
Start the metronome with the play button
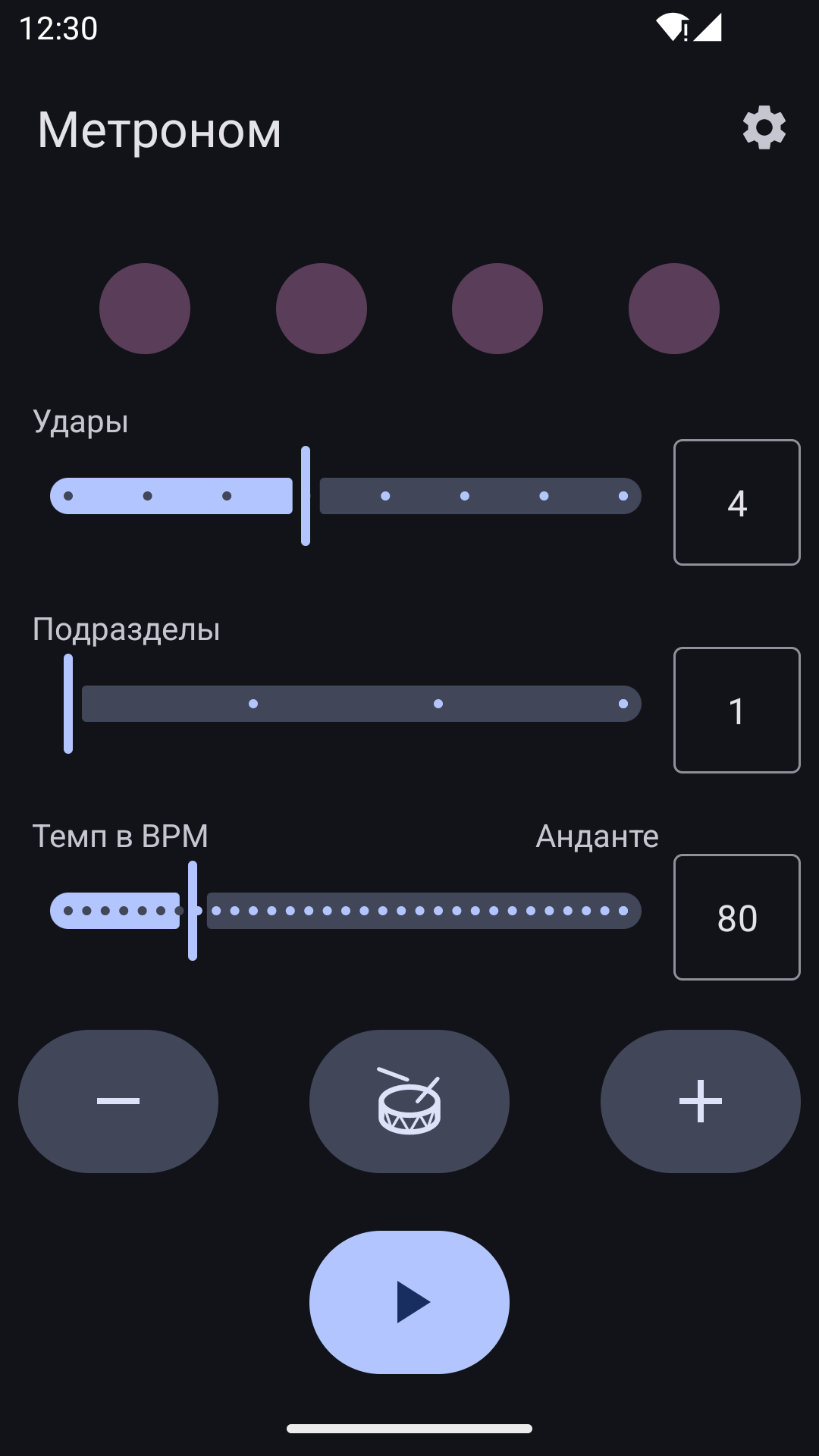409,1301
